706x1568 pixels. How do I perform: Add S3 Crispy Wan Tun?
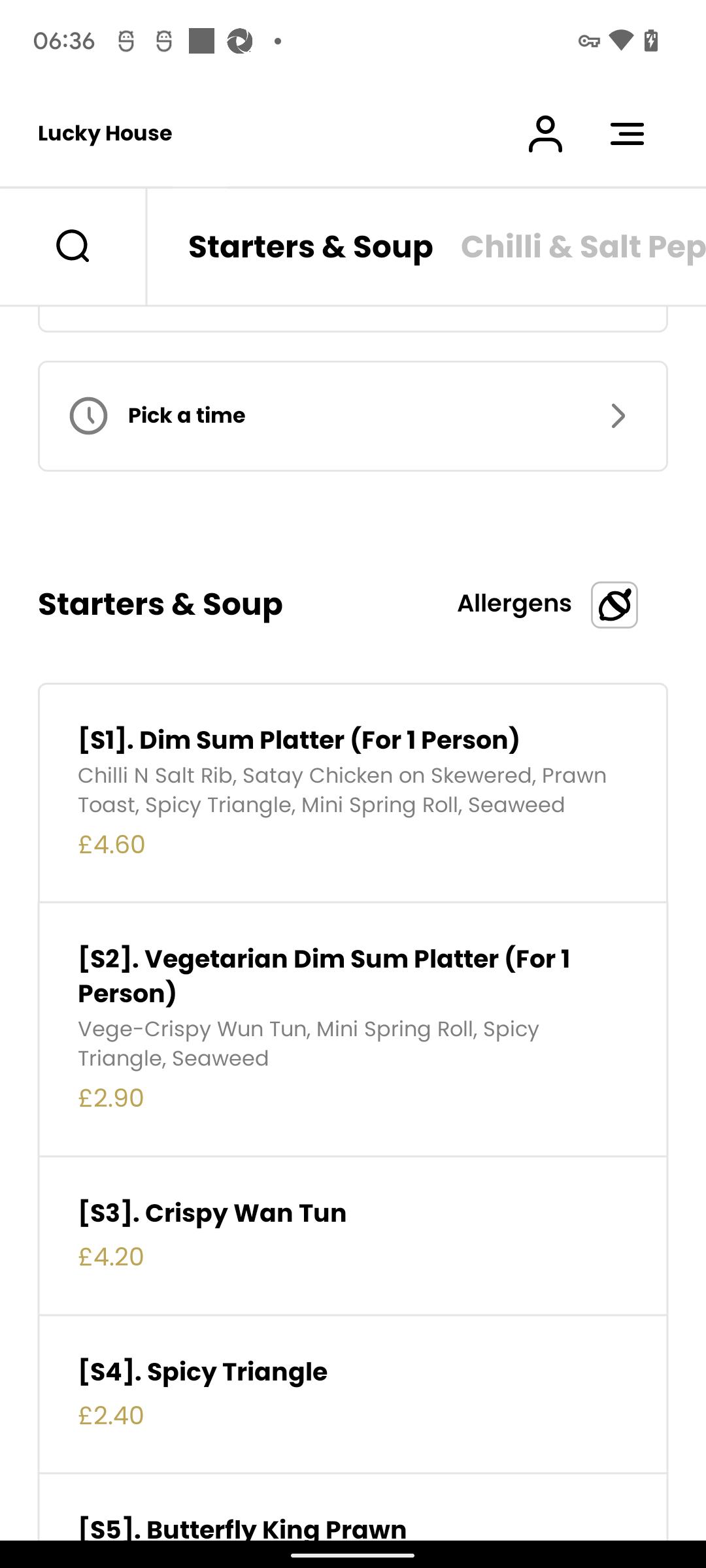[353, 1236]
